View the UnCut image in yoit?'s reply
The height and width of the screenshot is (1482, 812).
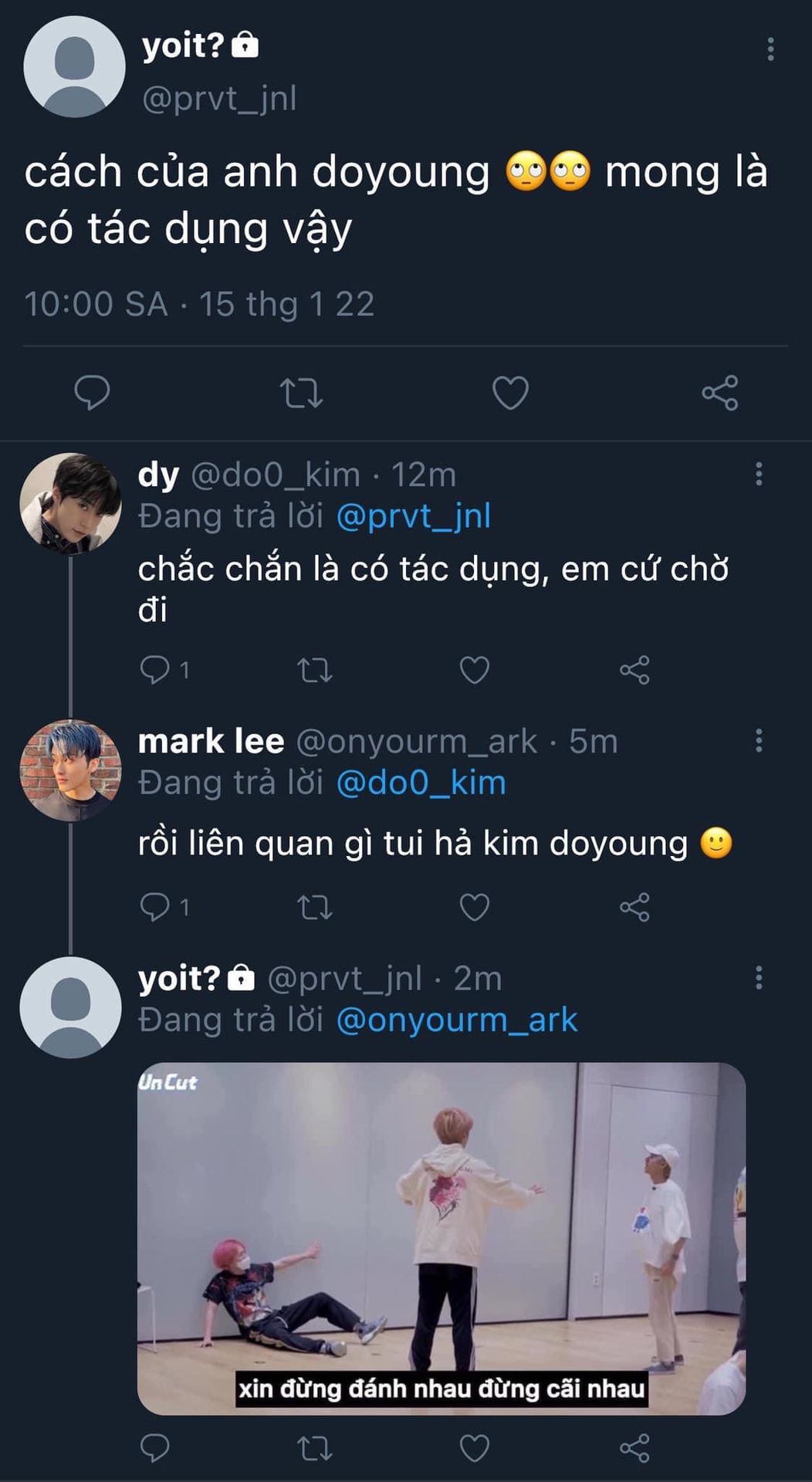click(x=441, y=1238)
